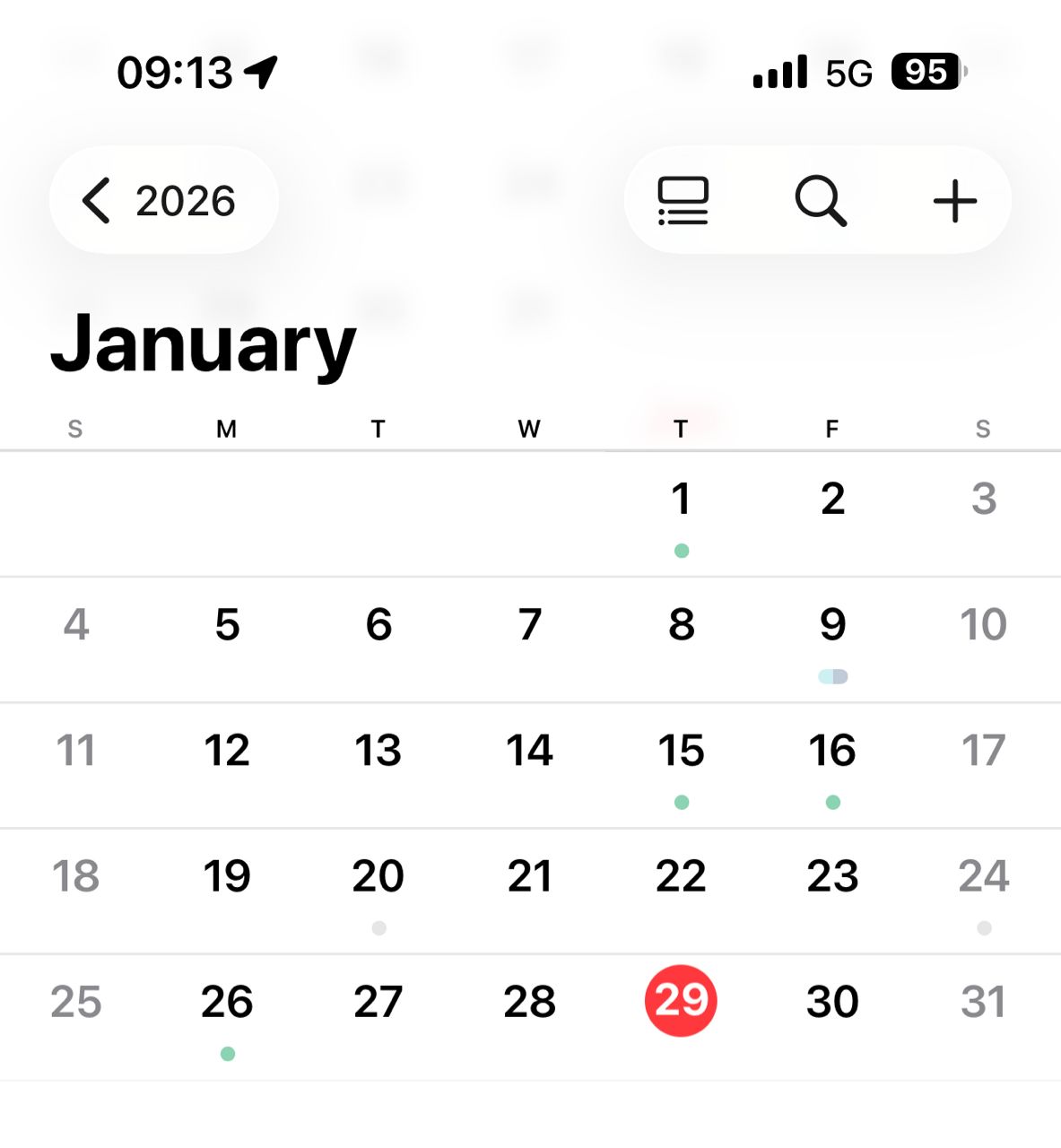Toggle the event list view icon
The width and height of the screenshot is (1061, 1148).
tap(683, 200)
